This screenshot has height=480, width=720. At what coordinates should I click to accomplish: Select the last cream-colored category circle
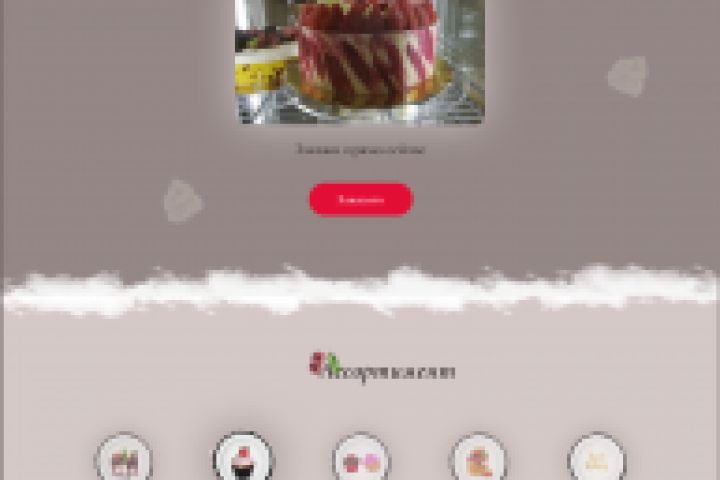click(x=597, y=460)
